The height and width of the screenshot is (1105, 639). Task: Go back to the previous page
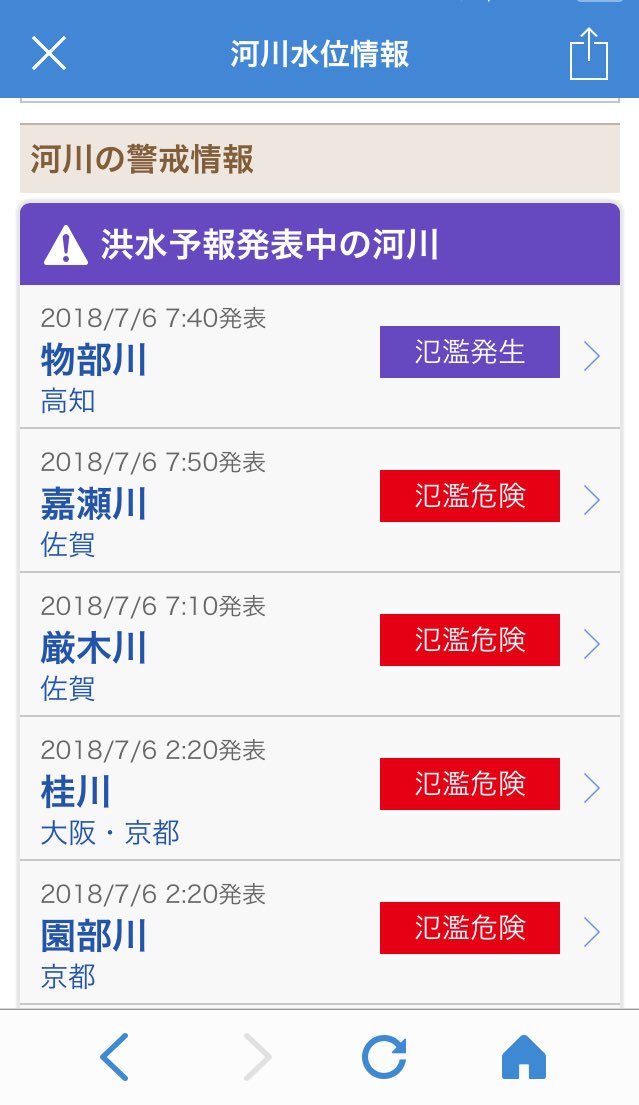[115, 1057]
